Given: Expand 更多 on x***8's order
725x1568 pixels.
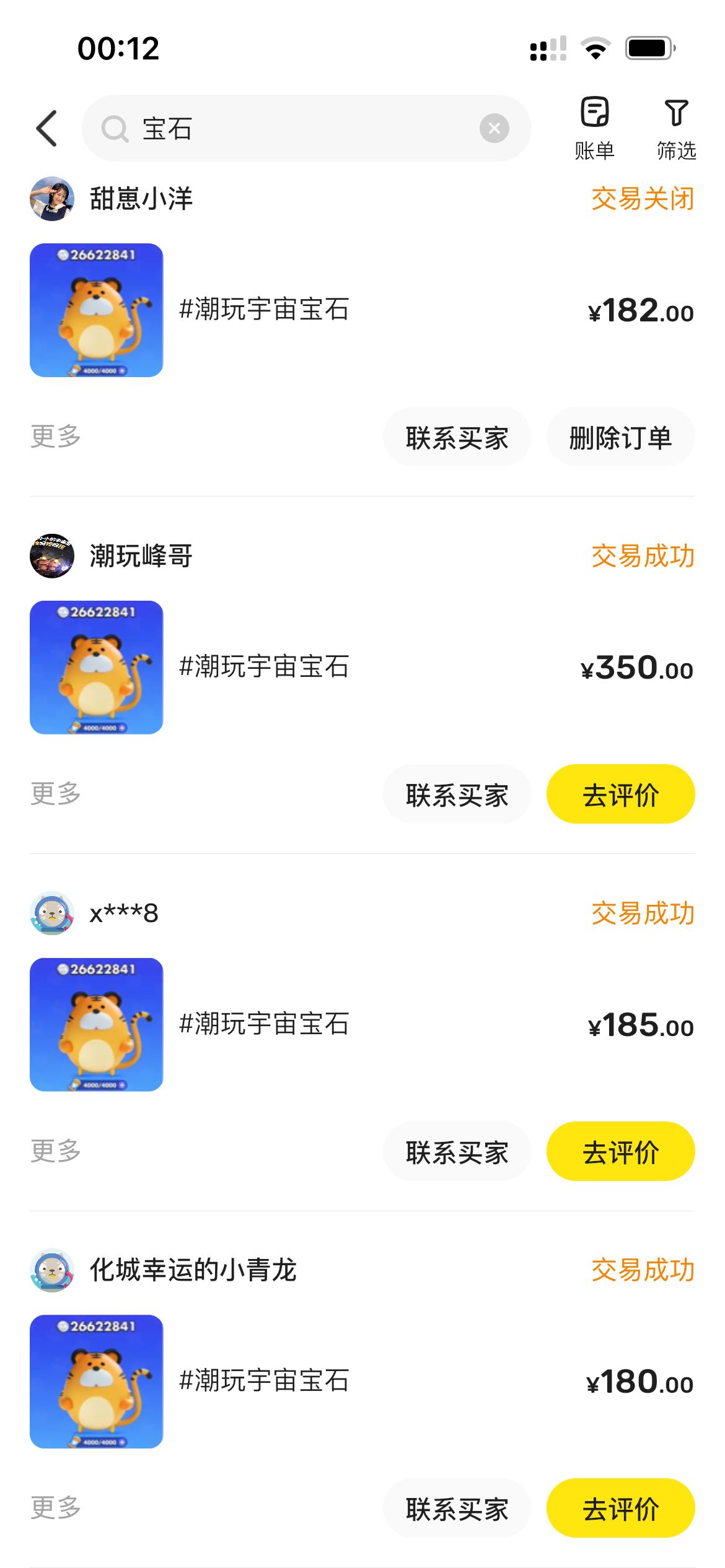Looking at the screenshot, I should 56,1151.
